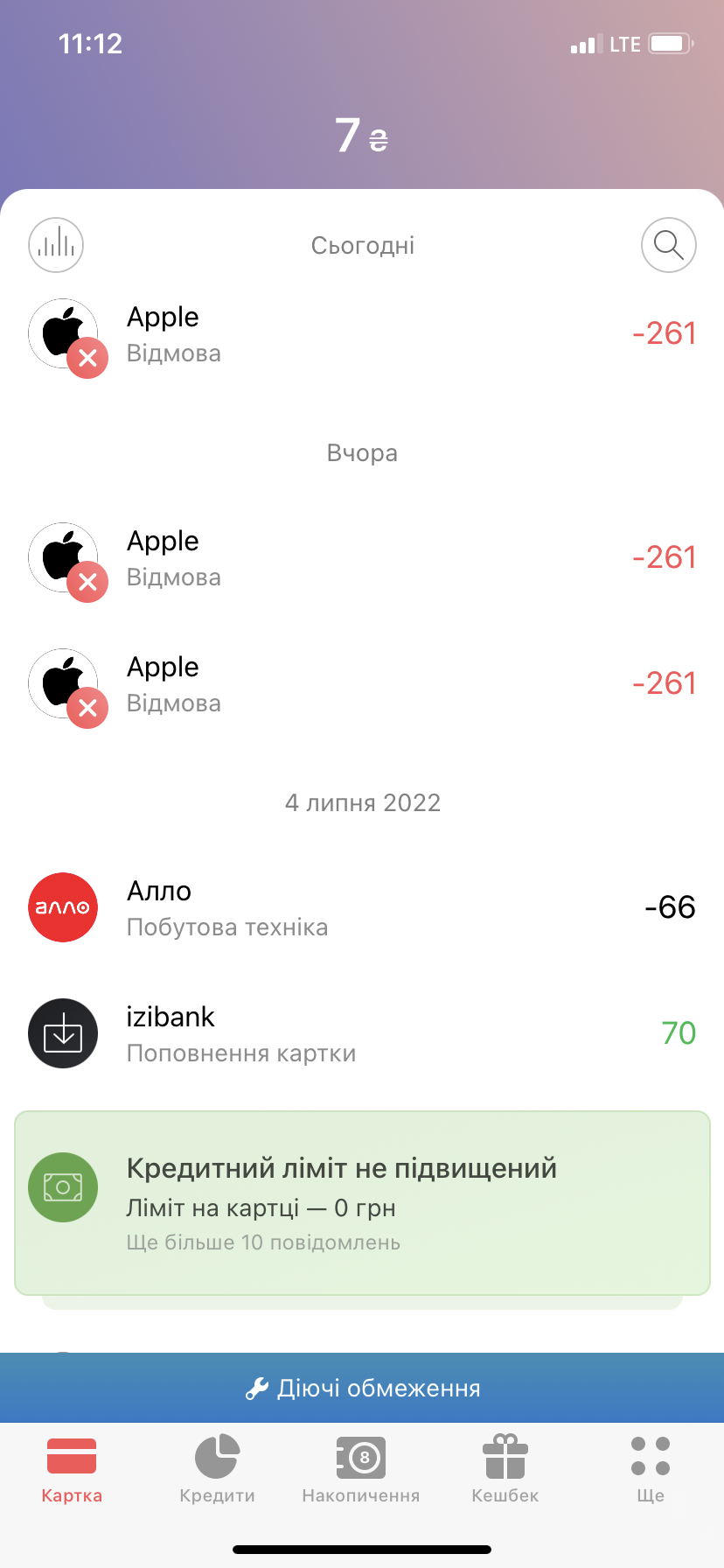
Task: Switch to the Накопичення tab
Action: tap(361, 1470)
